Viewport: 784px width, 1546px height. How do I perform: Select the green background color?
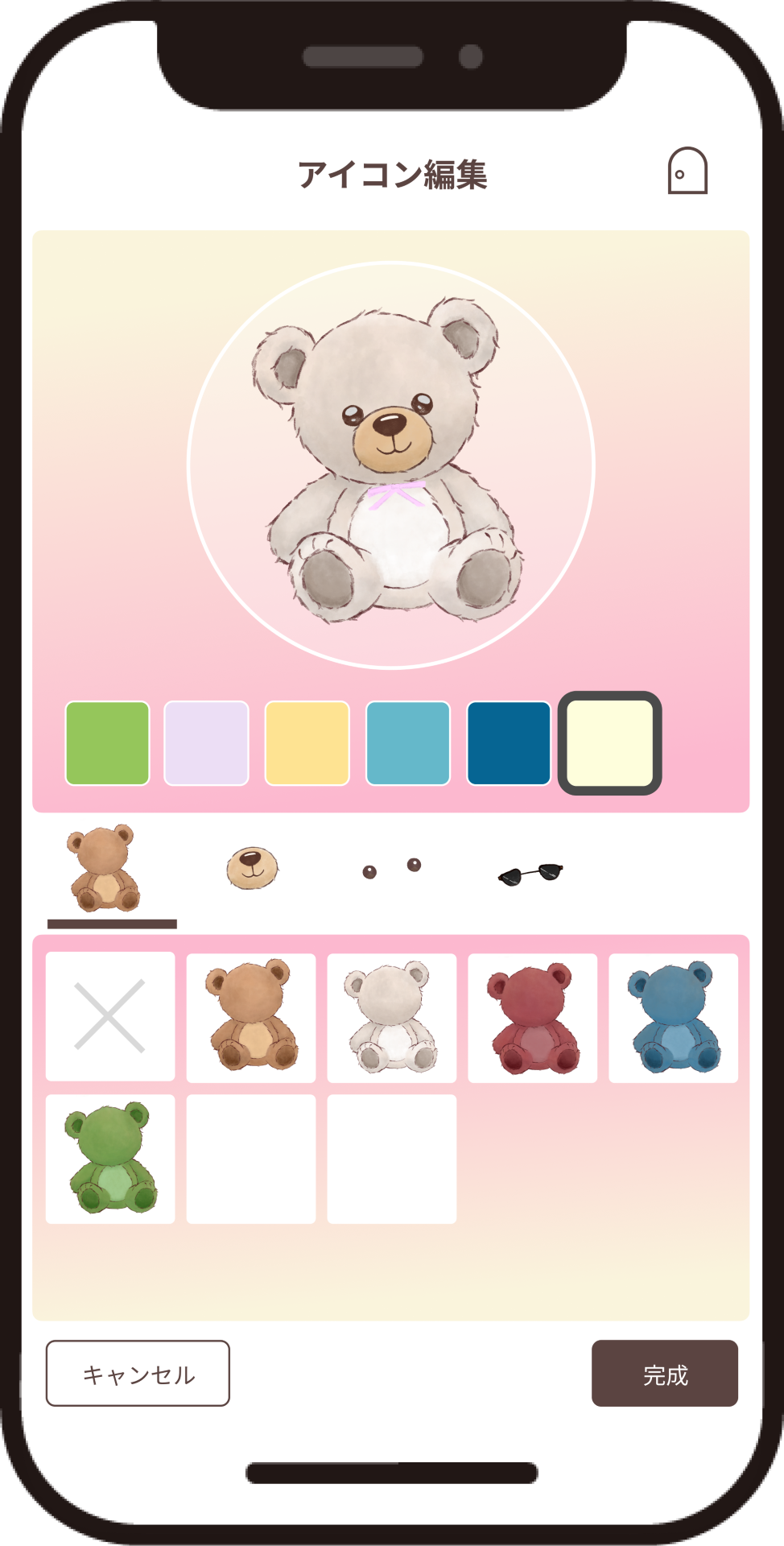(107, 742)
